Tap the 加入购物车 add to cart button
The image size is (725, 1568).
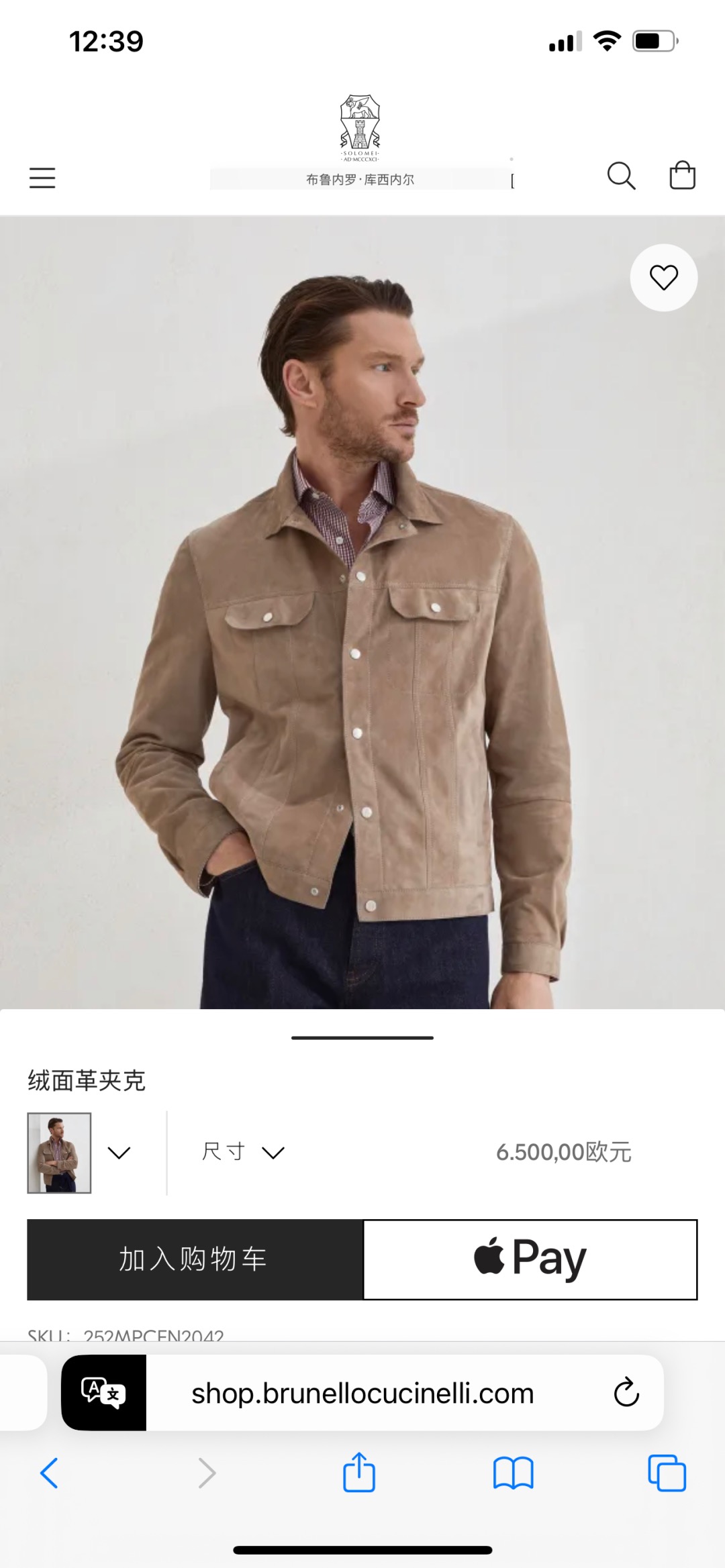click(x=193, y=1259)
